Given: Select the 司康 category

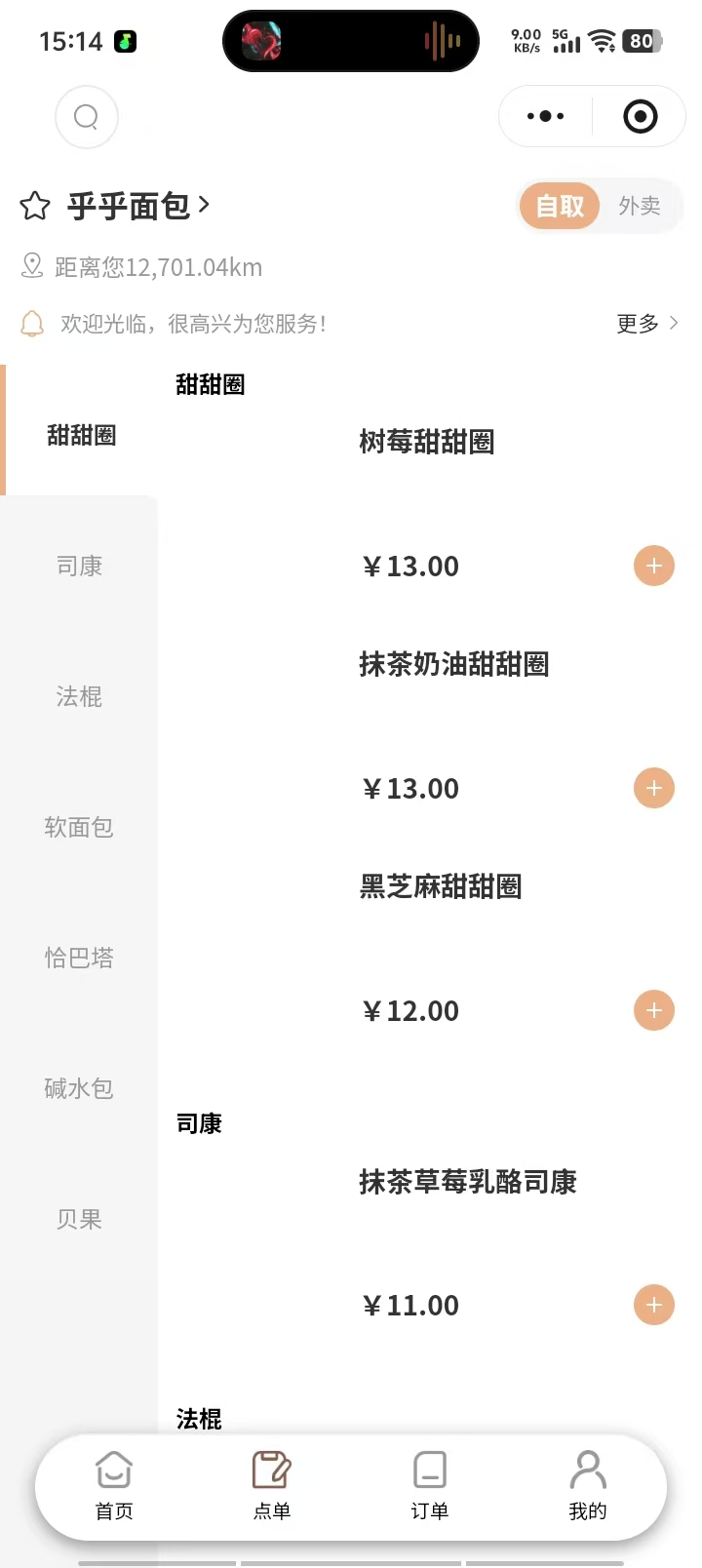Looking at the screenshot, I should point(79,566).
